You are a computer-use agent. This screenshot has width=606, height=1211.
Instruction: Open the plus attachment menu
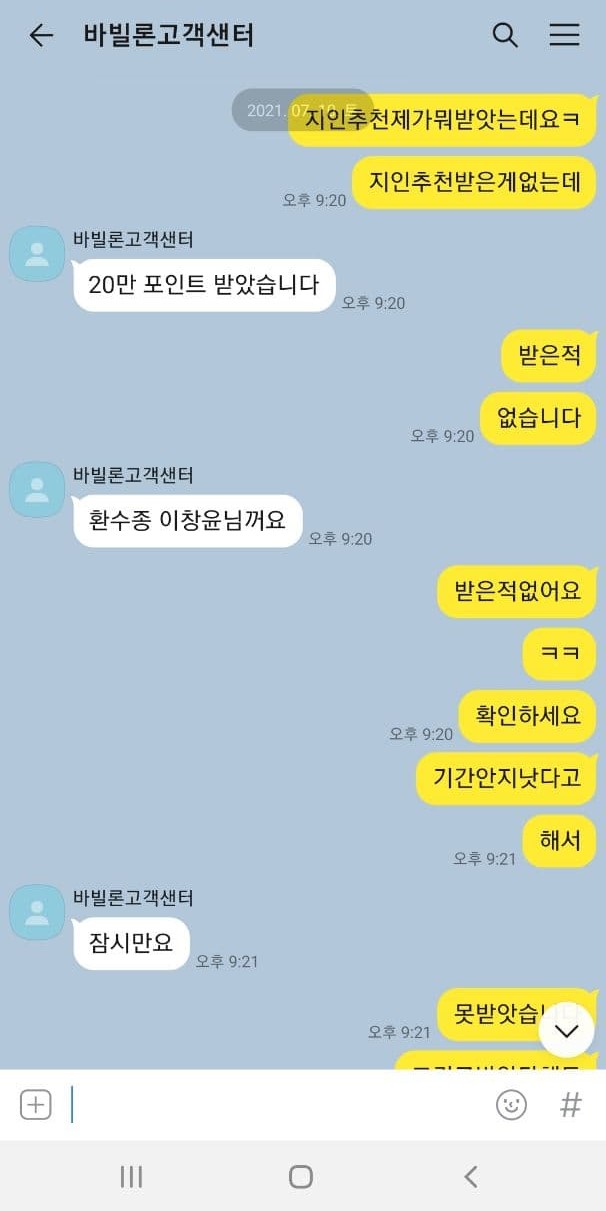click(x=35, y=1104)
